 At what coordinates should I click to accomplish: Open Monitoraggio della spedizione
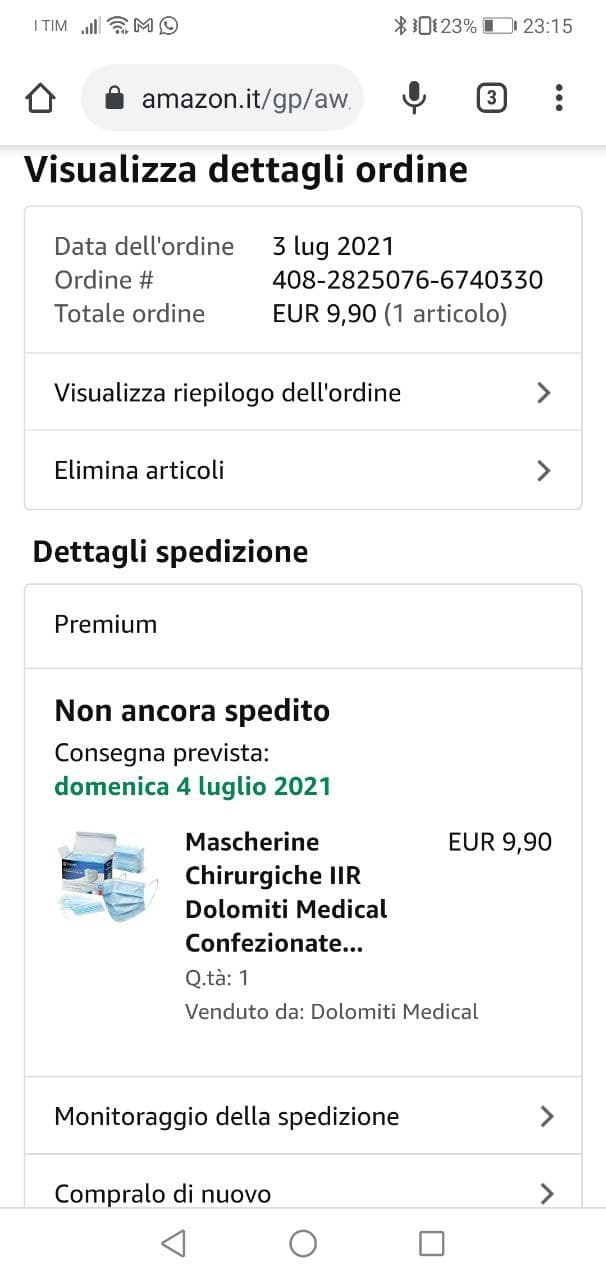[x=302, y=1116]
